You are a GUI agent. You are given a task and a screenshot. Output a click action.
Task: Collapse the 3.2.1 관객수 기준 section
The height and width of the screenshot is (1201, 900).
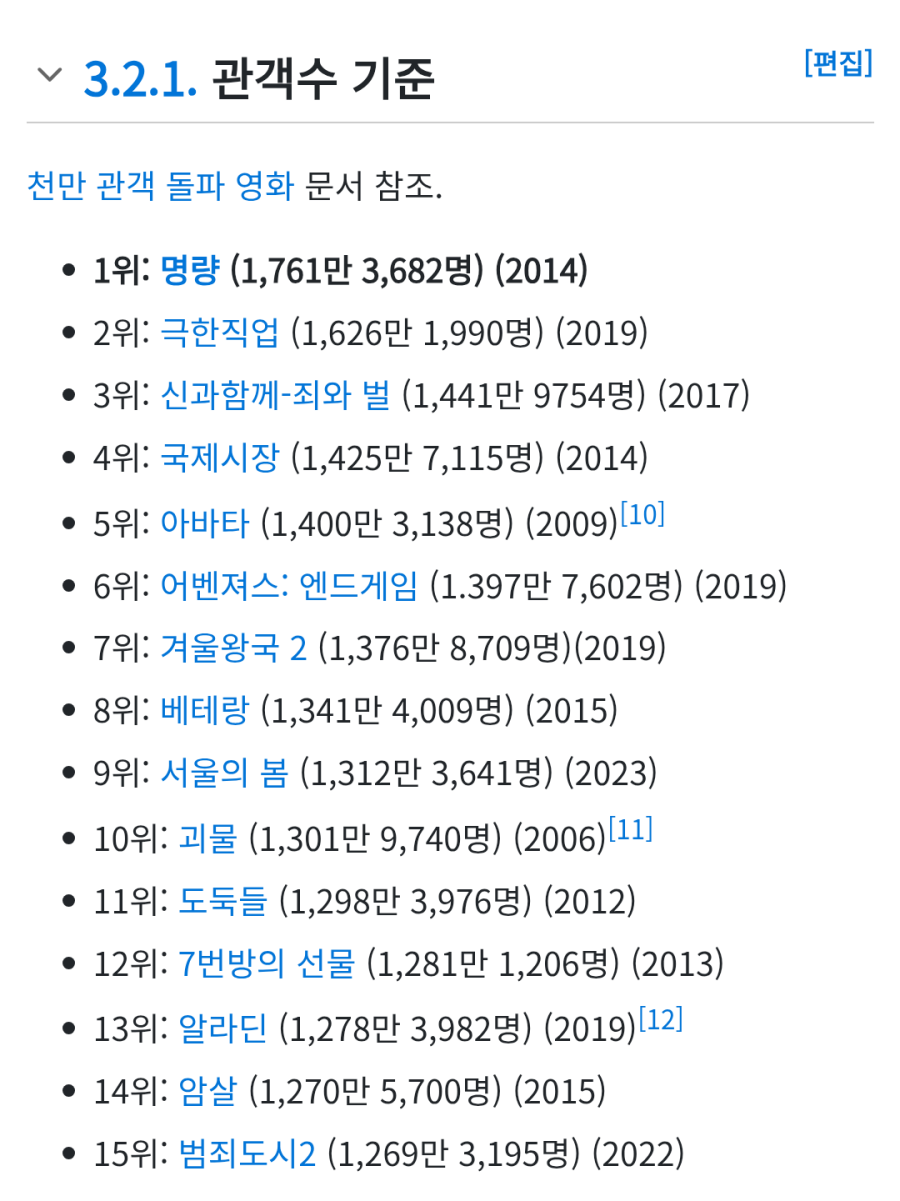[x=49, y=77]
